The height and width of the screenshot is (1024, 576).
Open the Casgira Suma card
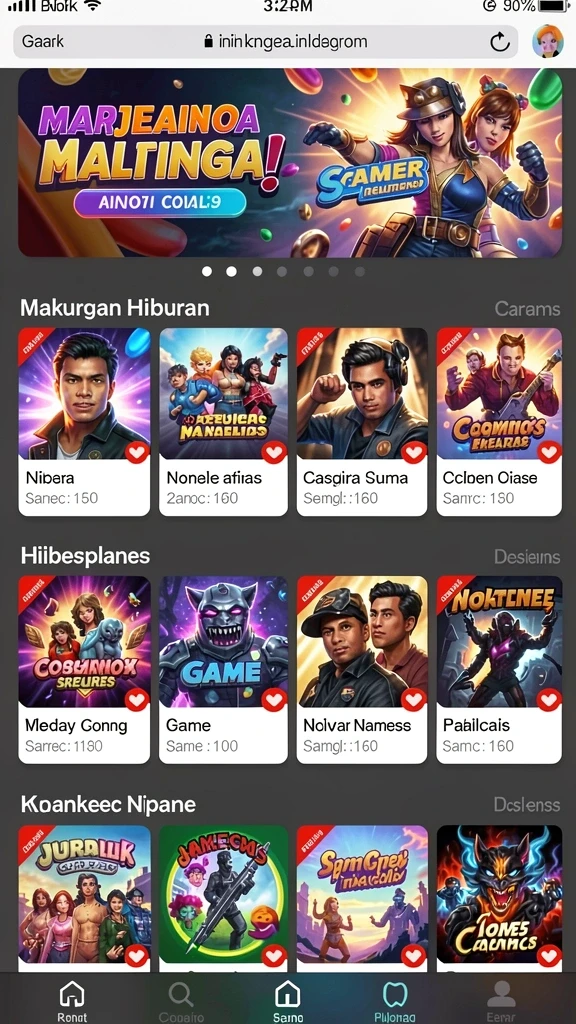pos(362,422)
